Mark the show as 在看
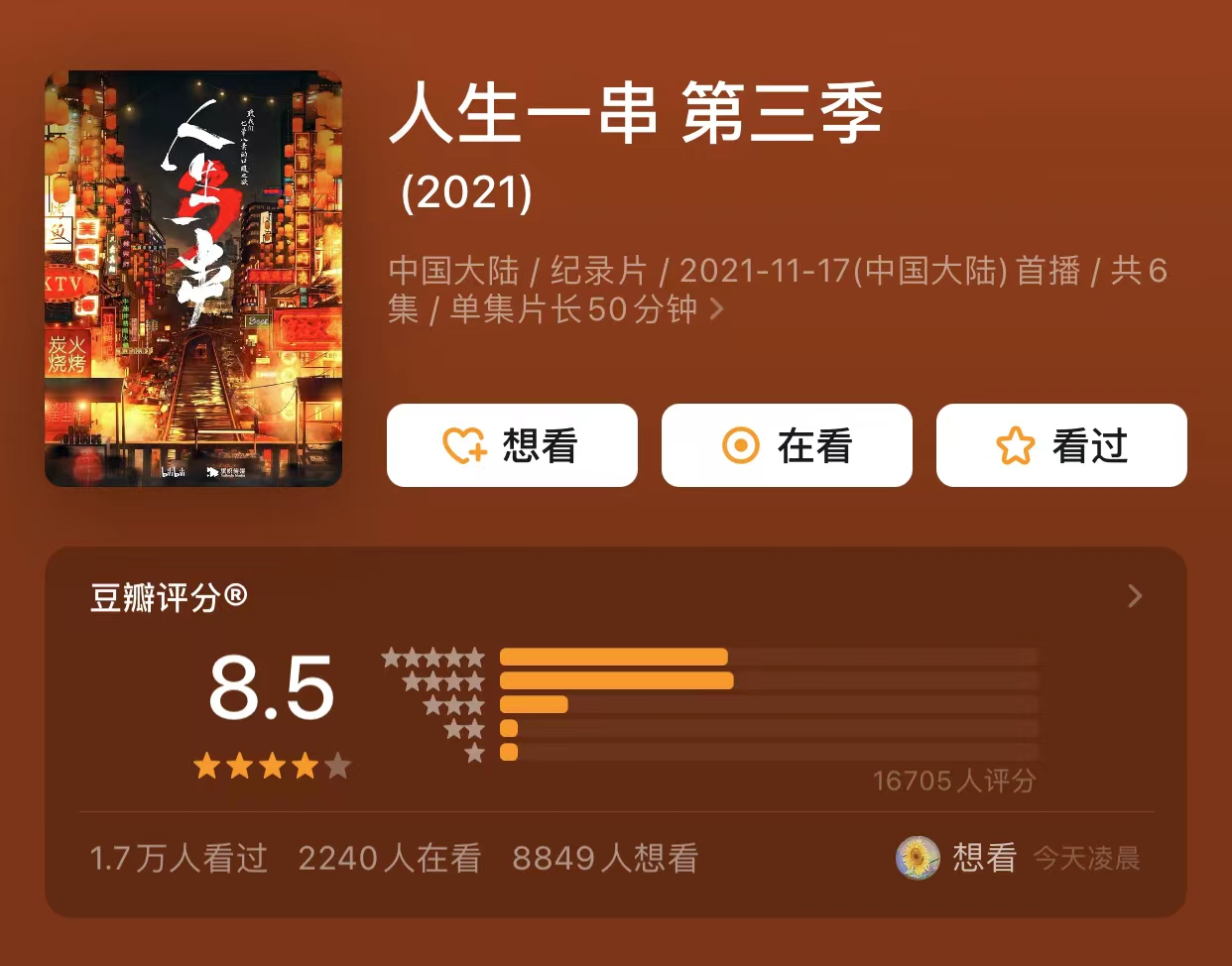Image resolution: width=1232 pixels, height=966 pixels. (x=787, y=445)
